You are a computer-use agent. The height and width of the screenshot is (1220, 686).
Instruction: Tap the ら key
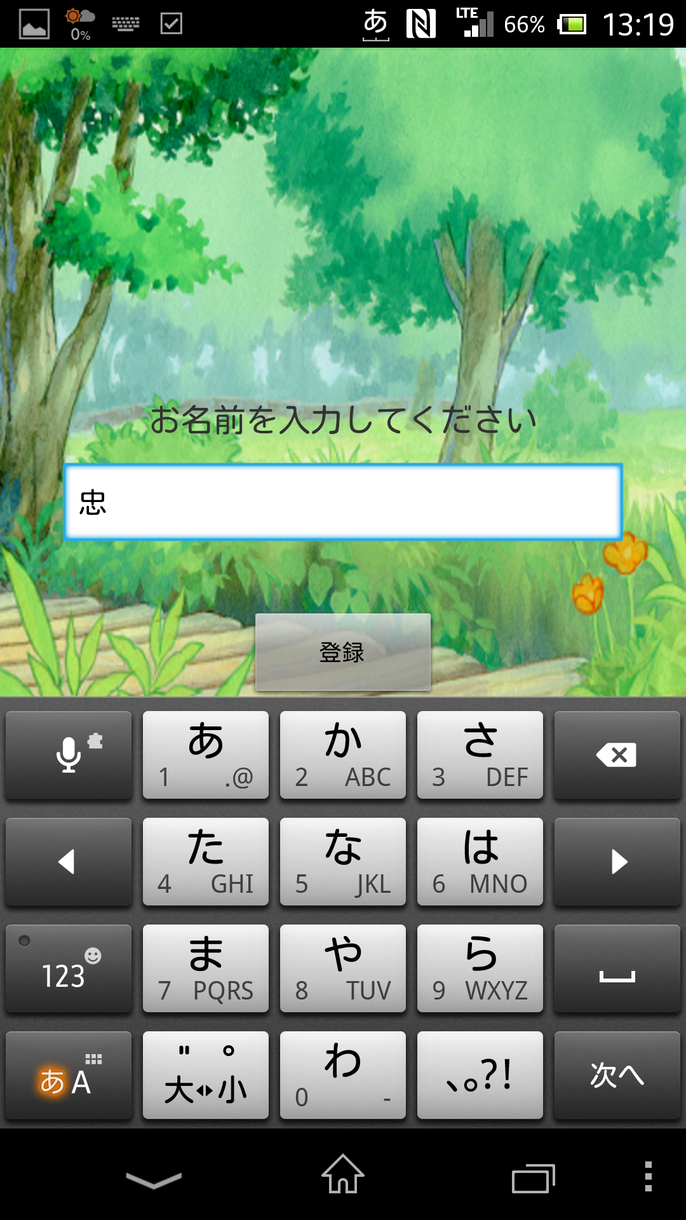pos(480,969)
